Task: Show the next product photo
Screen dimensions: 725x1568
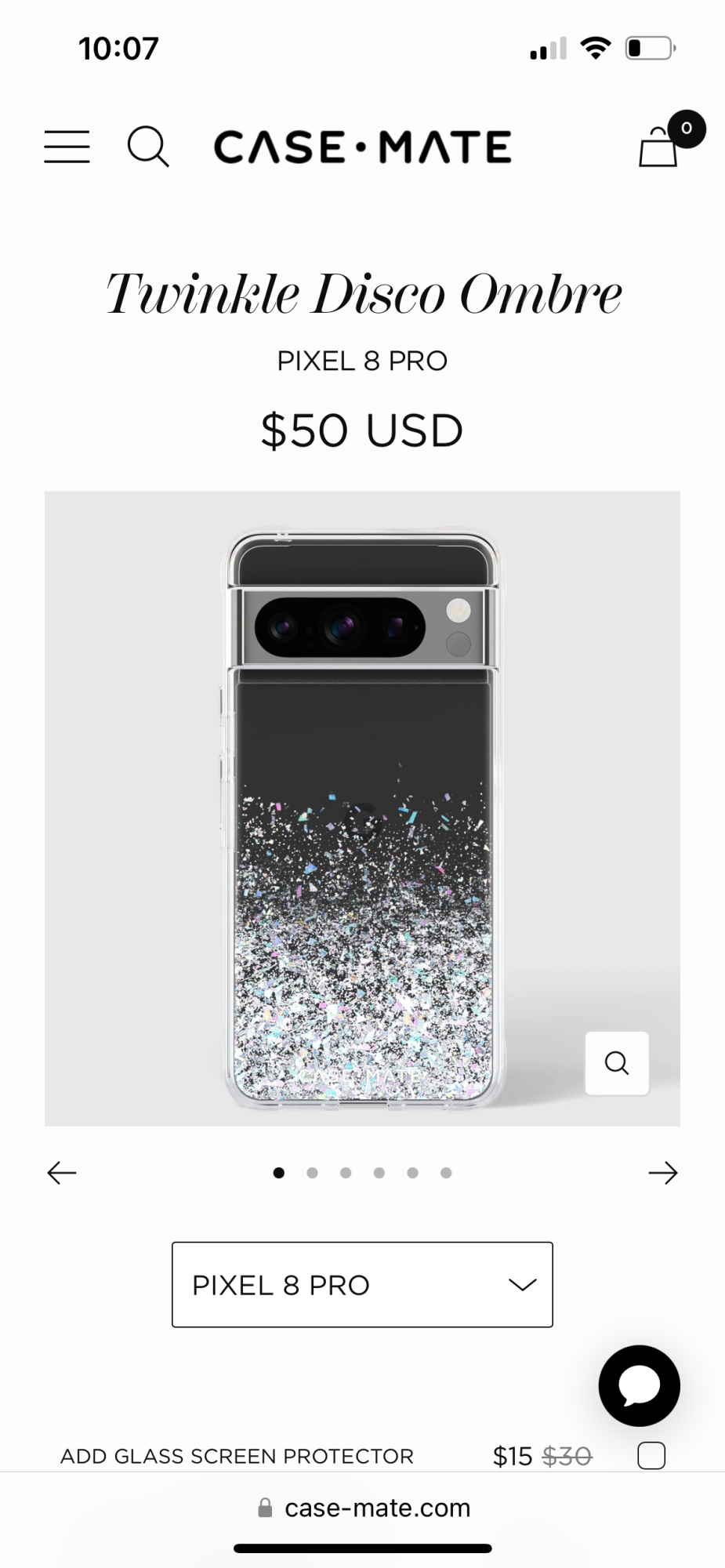Action: pyautogui.click(x=662, y=1173)
